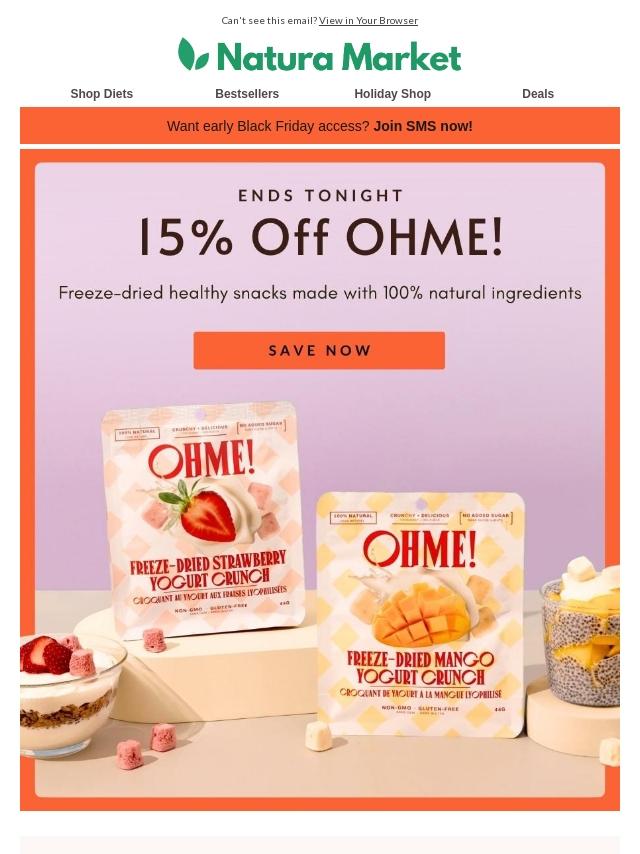Open the Shop Diets section
640x854 pixels.
101,94
